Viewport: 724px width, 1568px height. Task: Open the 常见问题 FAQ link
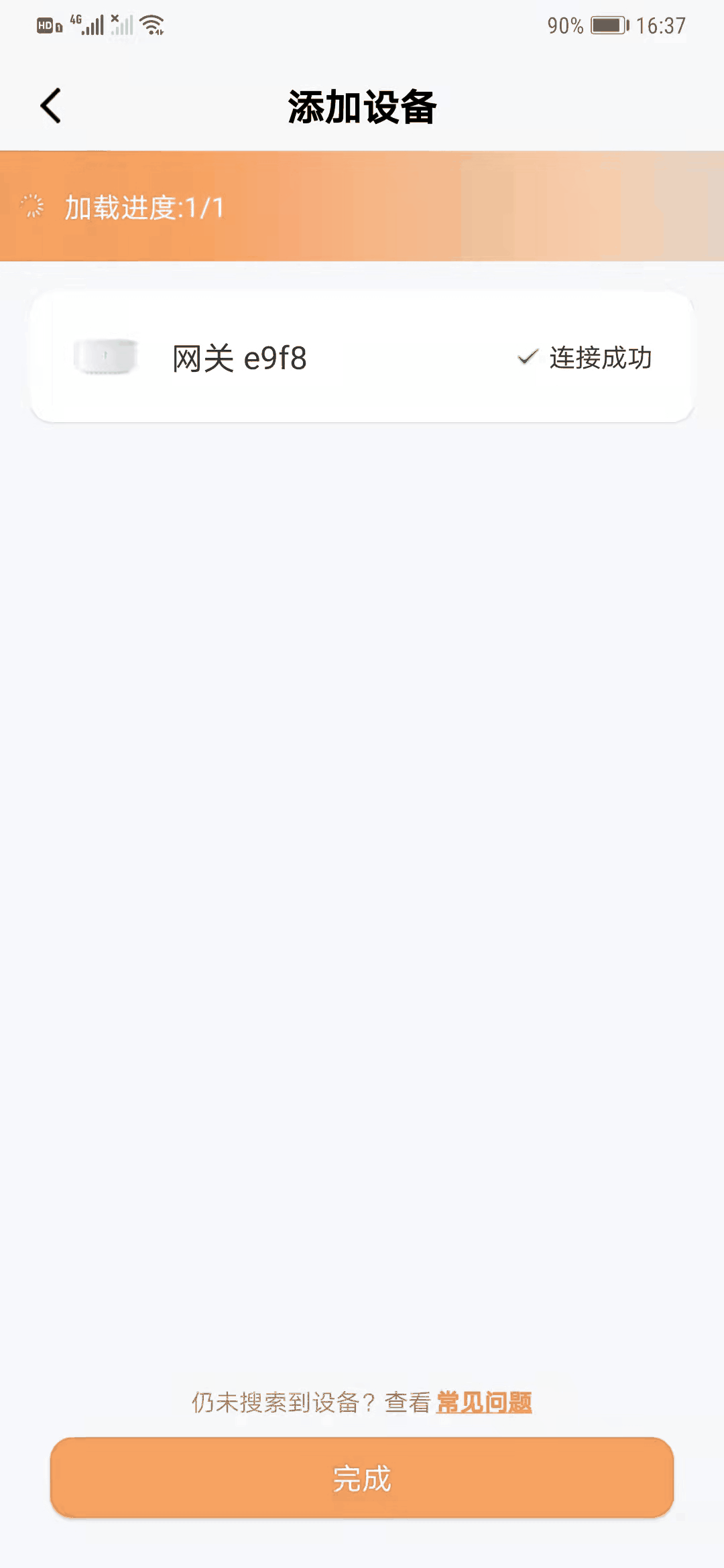coord(484,1402)
